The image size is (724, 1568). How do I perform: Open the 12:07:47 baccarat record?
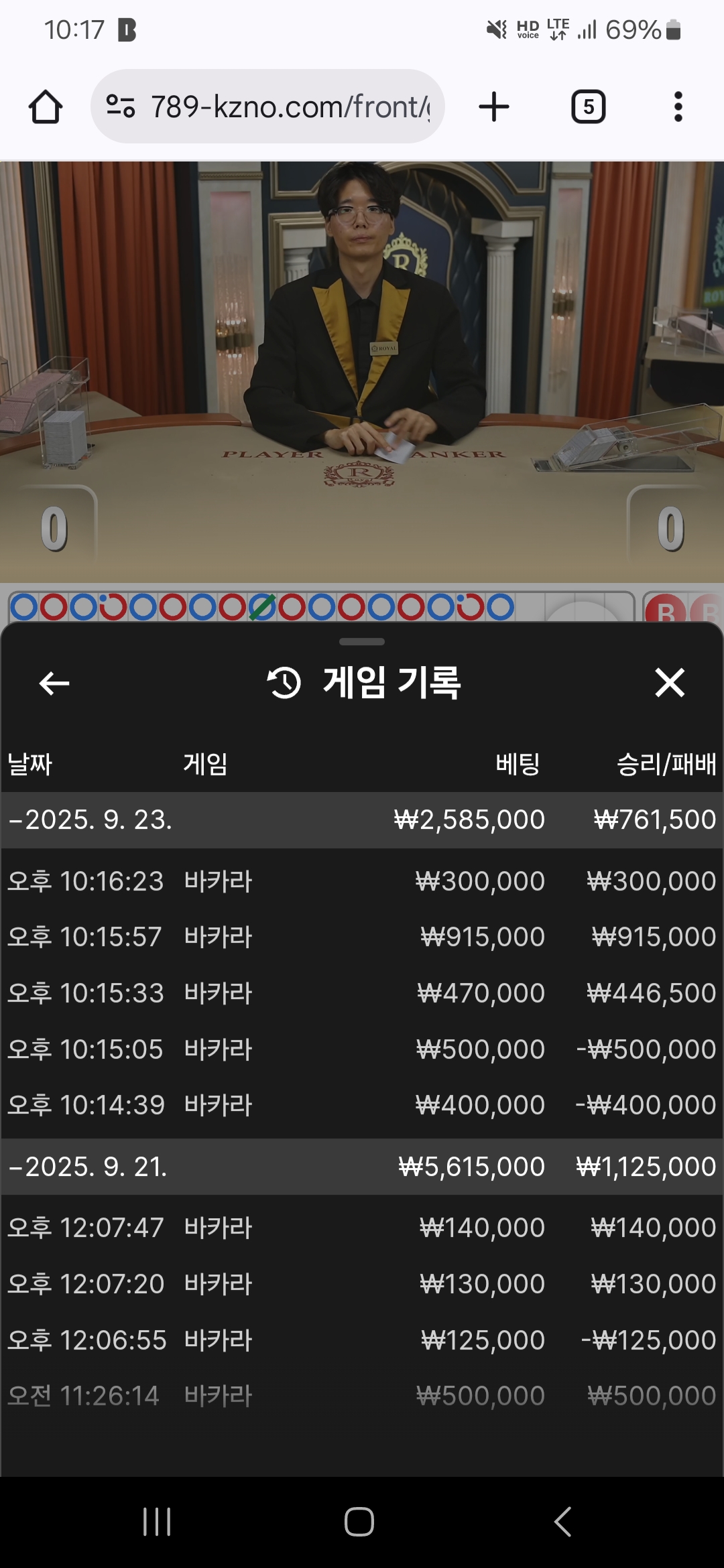(362, 1228)
